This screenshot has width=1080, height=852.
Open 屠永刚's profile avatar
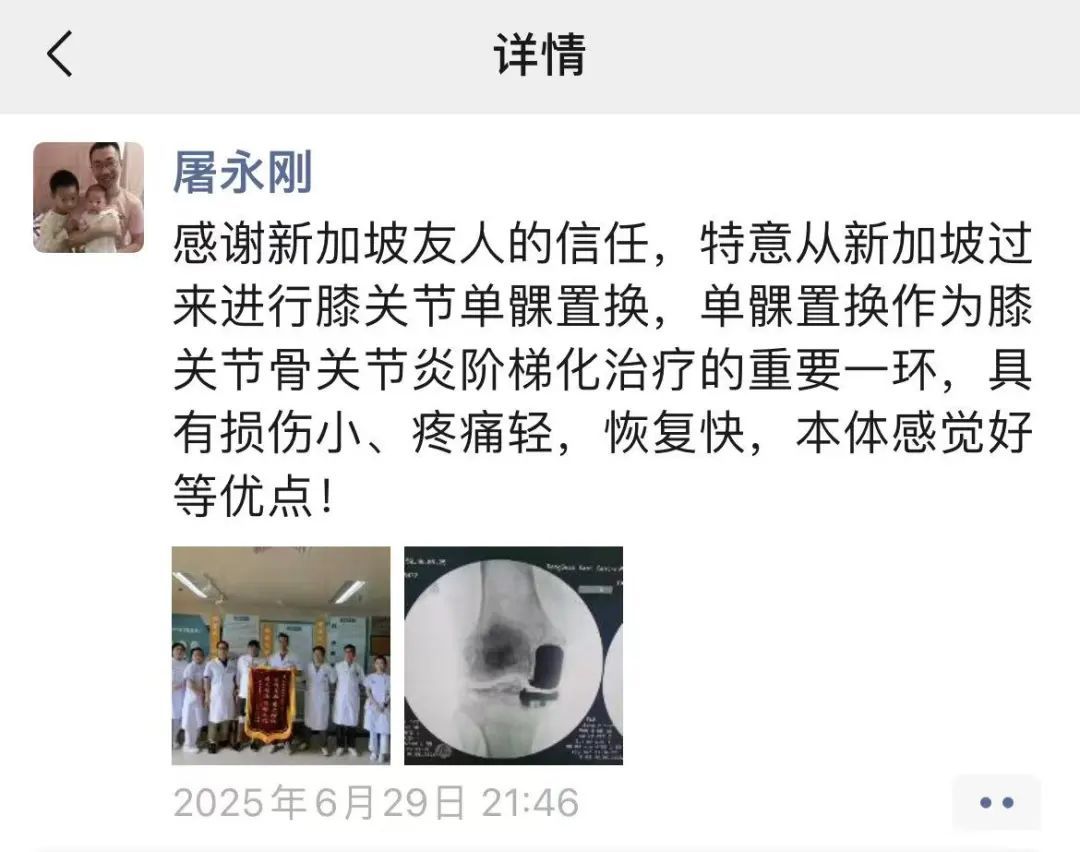point(88,197)
